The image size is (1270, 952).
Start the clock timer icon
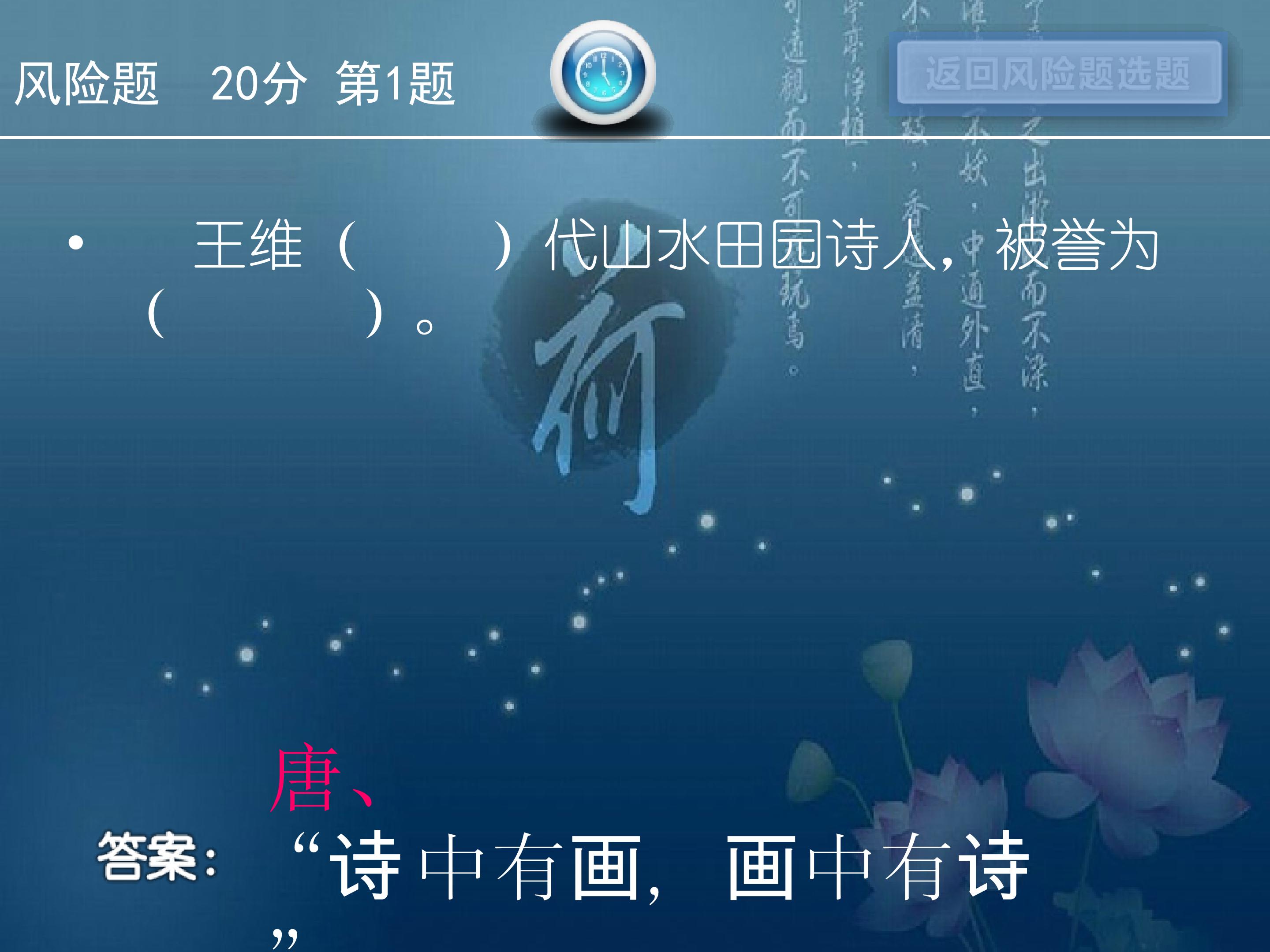pyautogui.click(x=603, y=73)
